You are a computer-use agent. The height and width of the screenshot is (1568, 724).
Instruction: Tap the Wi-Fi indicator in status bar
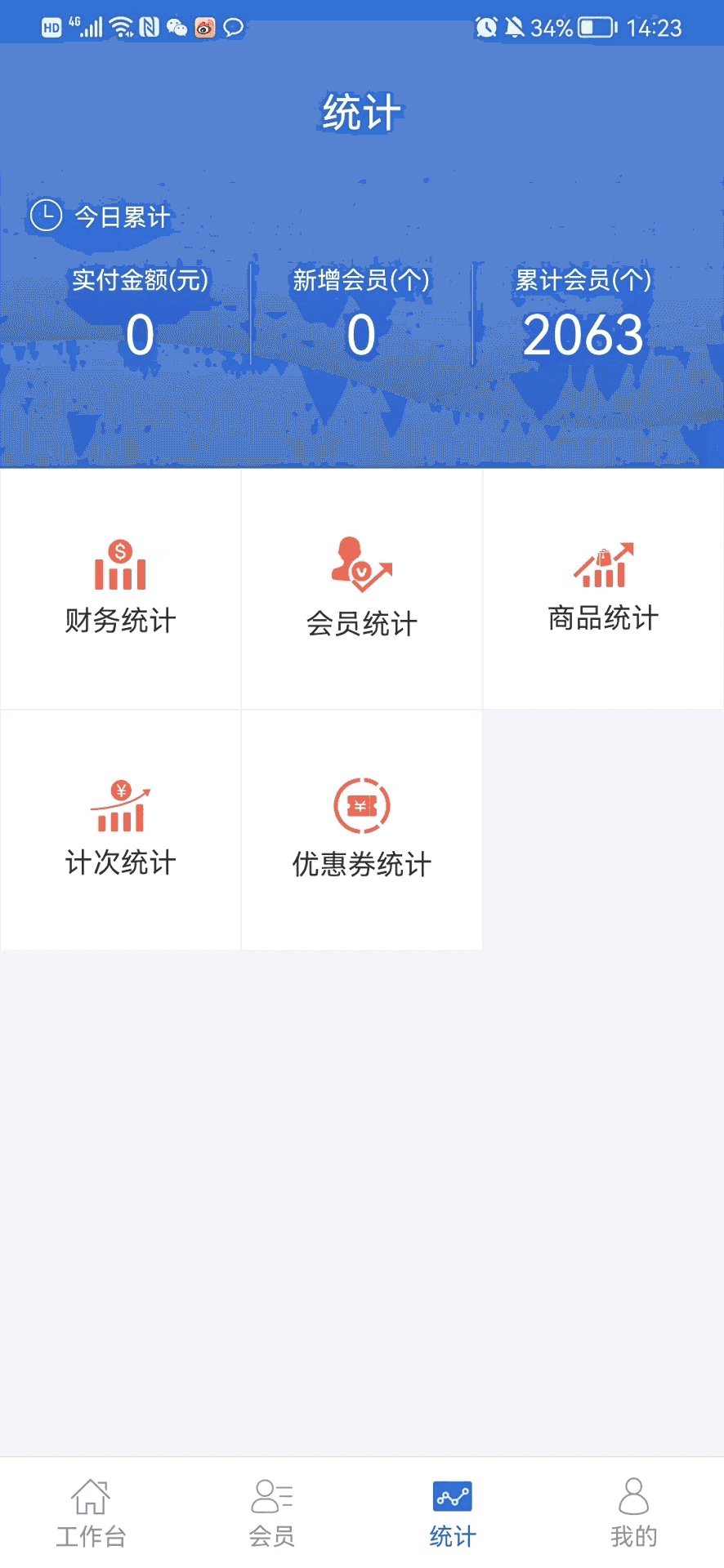pos(119,25)
